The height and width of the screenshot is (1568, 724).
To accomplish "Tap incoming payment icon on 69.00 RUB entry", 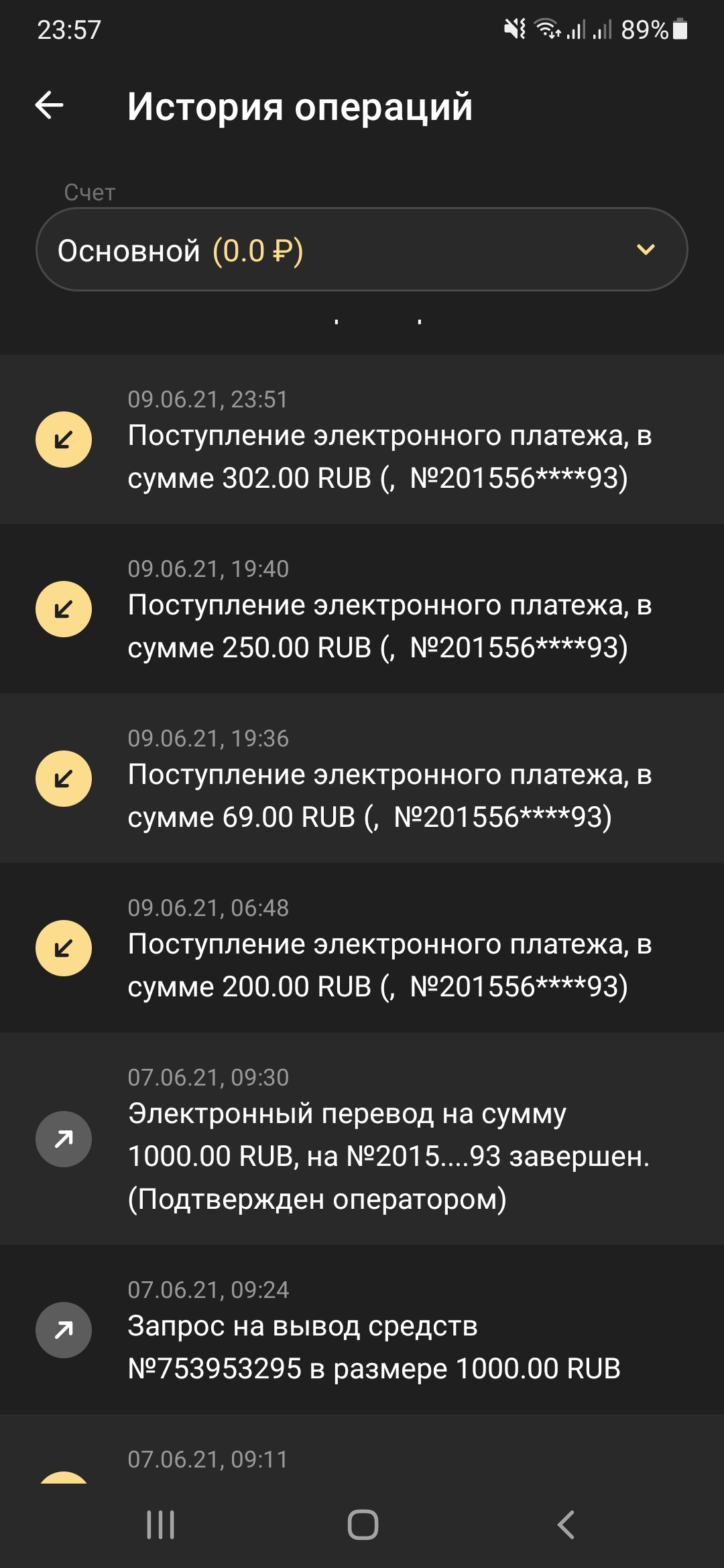I will (x=63, y=779).
